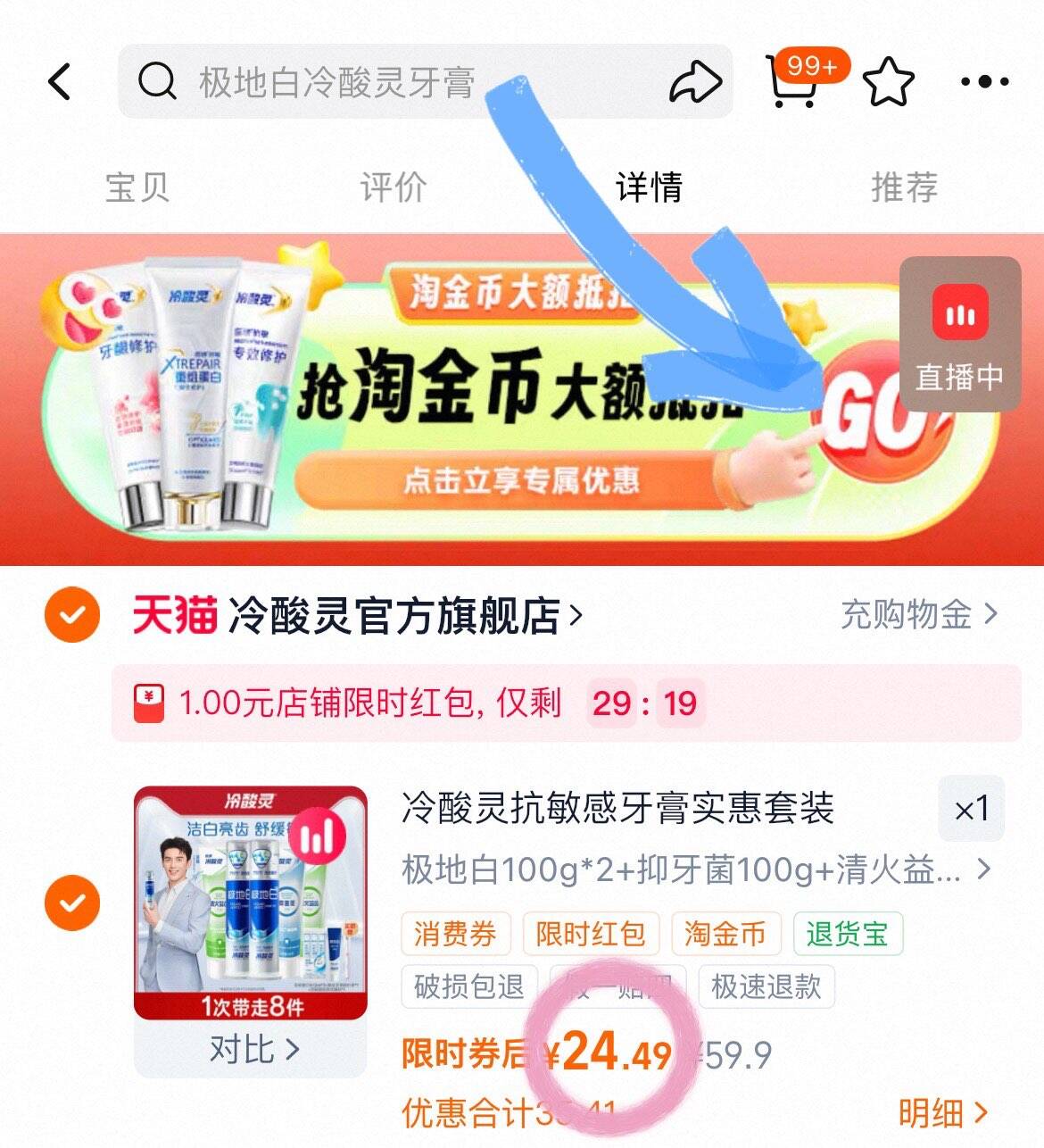Tap the search box with 极地白冷酸灵牙膏
The width and height of the screenshot is (1044, 1148).
(x=393, y=82)
